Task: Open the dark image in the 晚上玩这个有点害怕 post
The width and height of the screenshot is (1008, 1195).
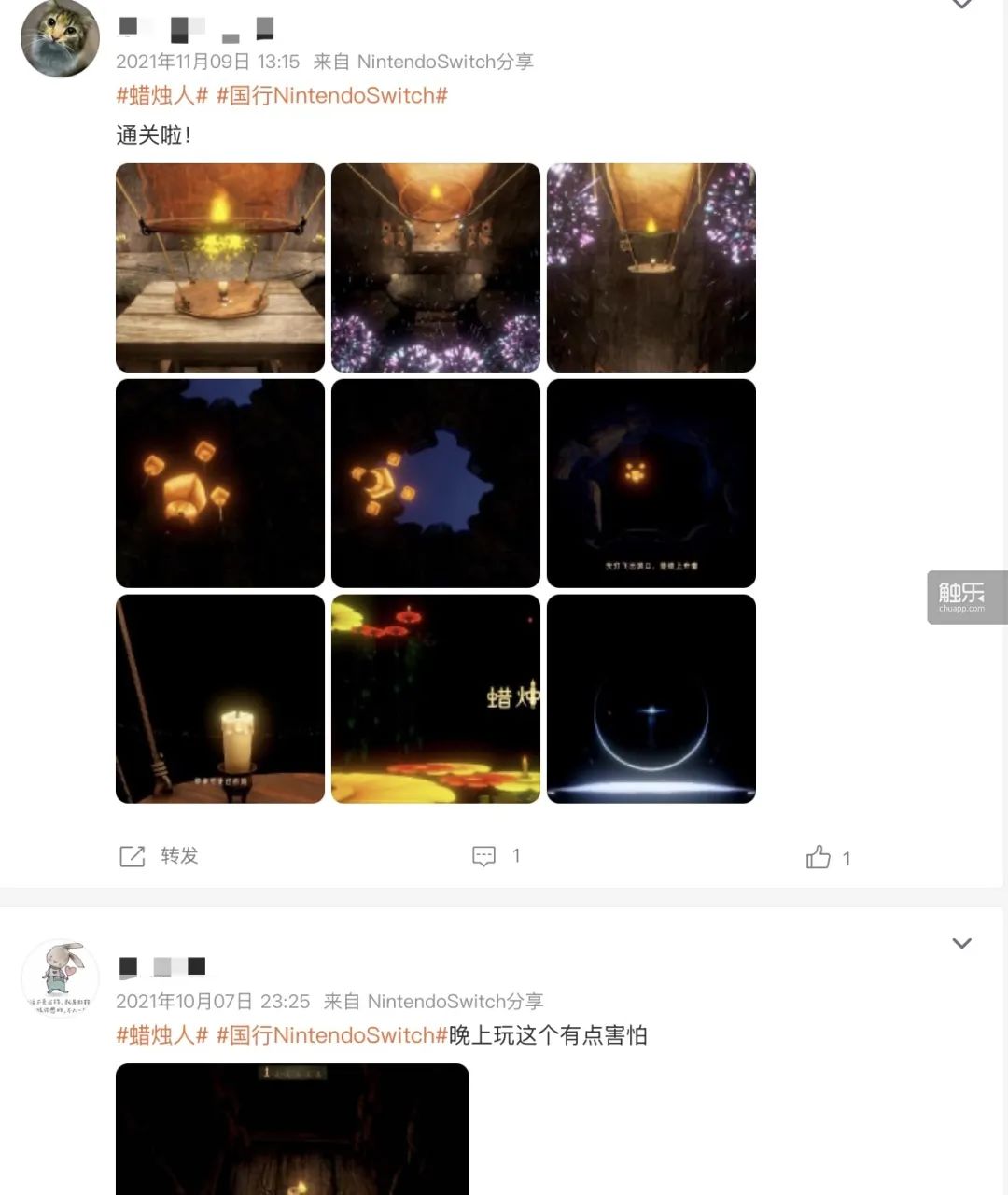Action: pyautogui.click(x=292, y=1130)
